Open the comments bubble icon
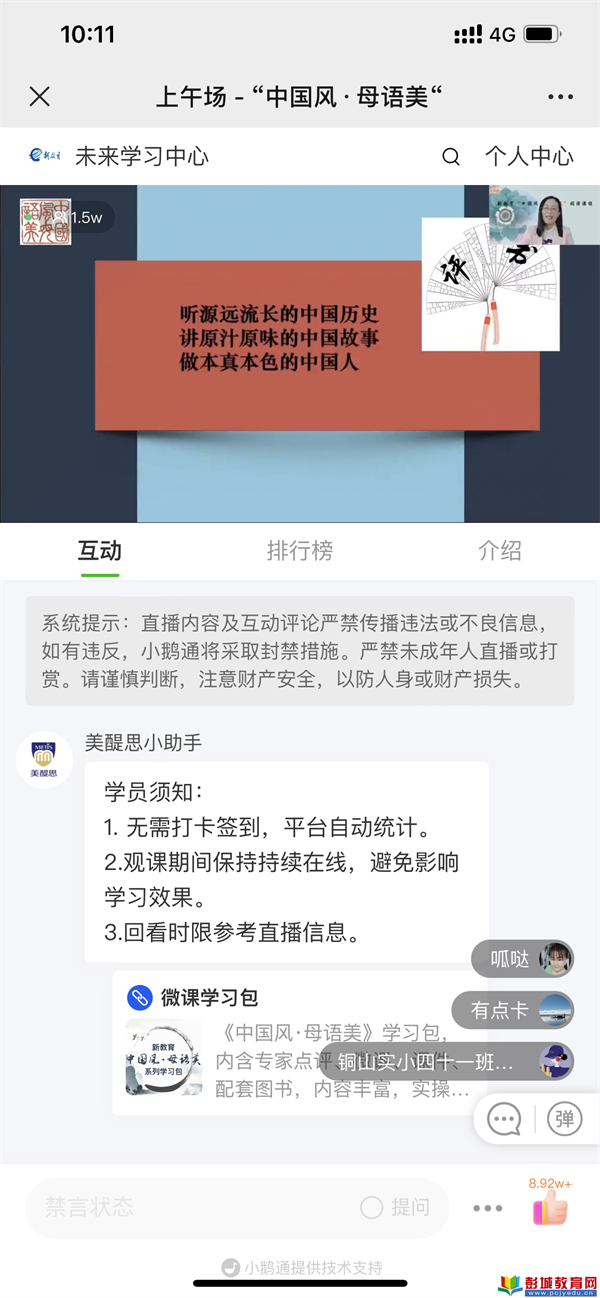The image size is (600, 1298). [504, 1118]
